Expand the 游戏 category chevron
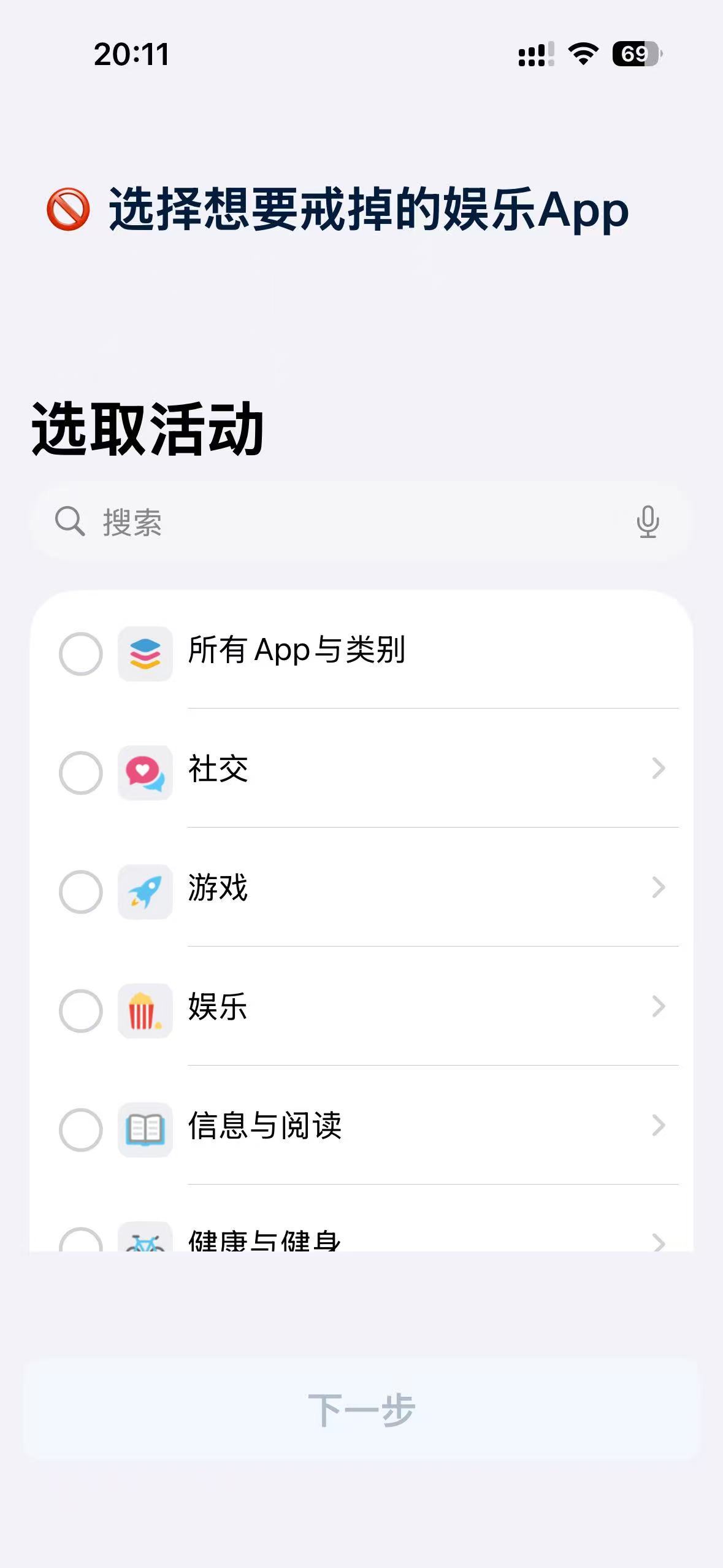The height and width of the screenshot is (1568, 723). pos(658,887)
